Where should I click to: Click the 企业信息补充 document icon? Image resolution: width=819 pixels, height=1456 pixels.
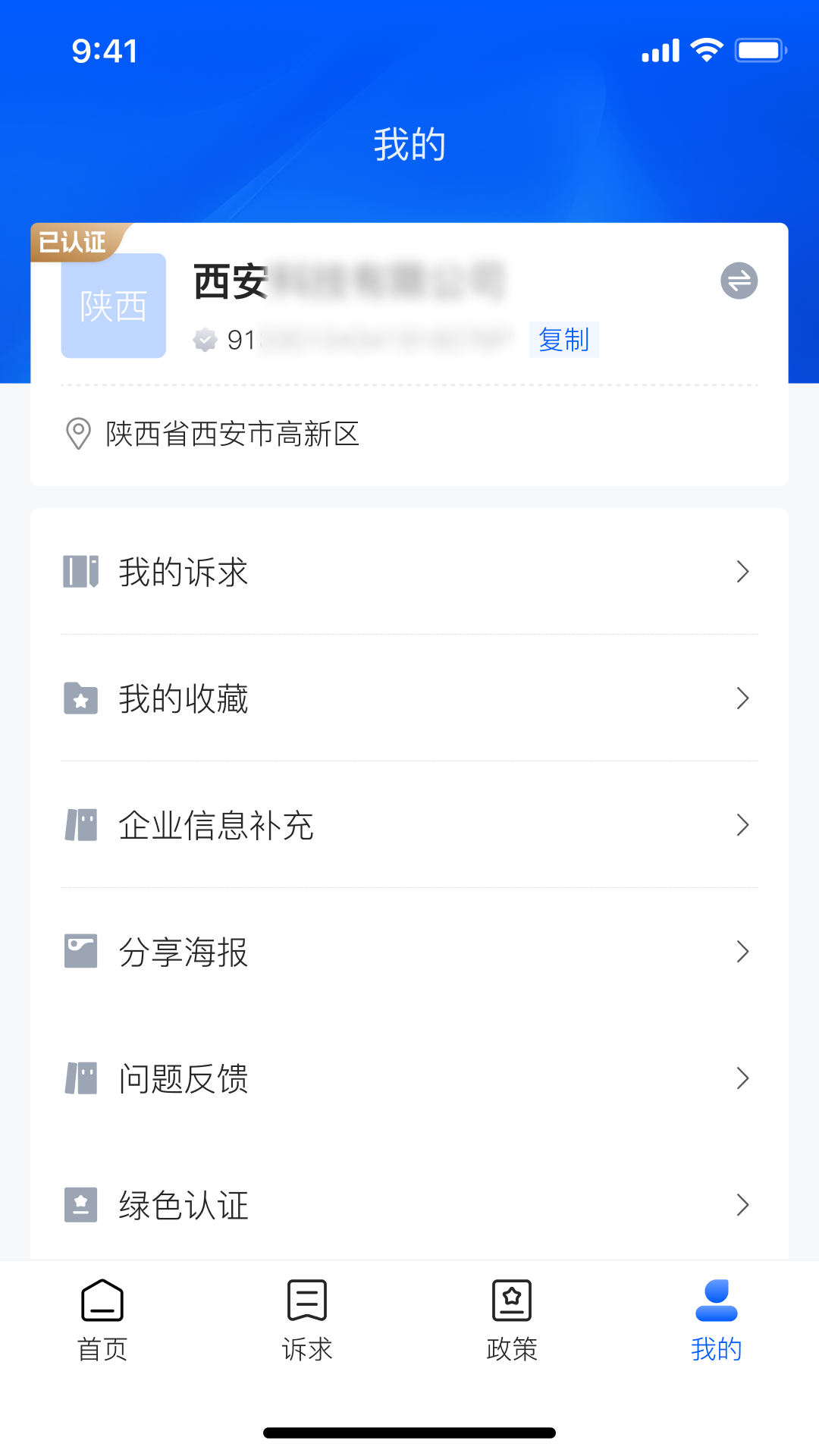[80, 825]
